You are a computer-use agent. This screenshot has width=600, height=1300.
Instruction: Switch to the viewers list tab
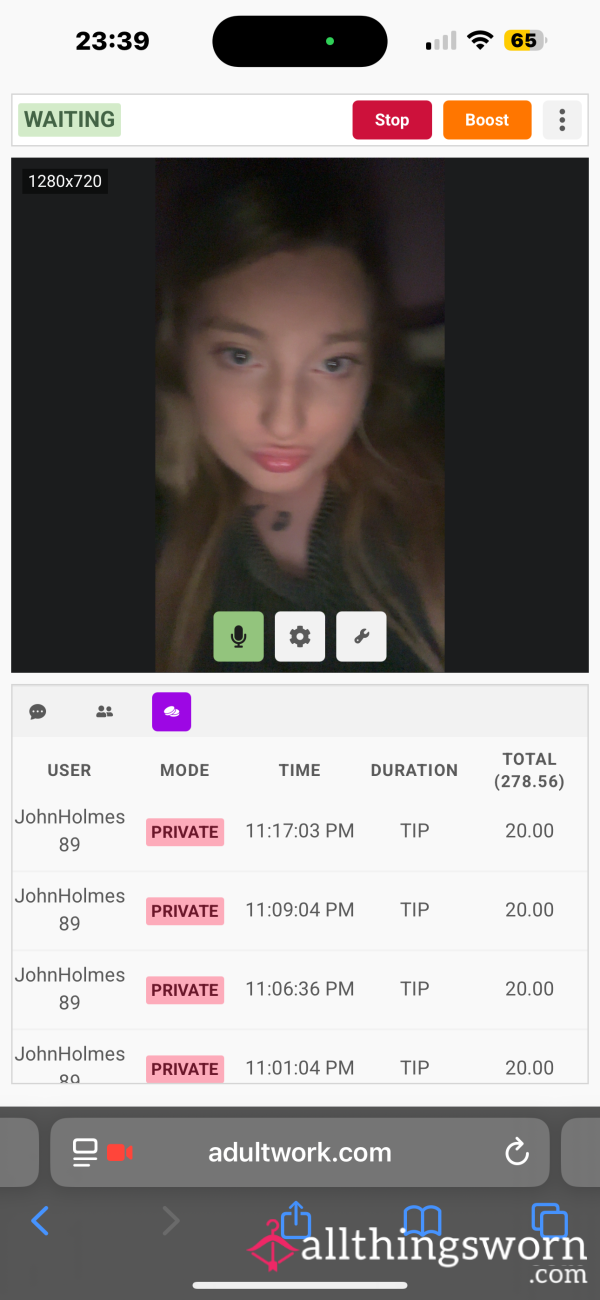pos(104,712)
